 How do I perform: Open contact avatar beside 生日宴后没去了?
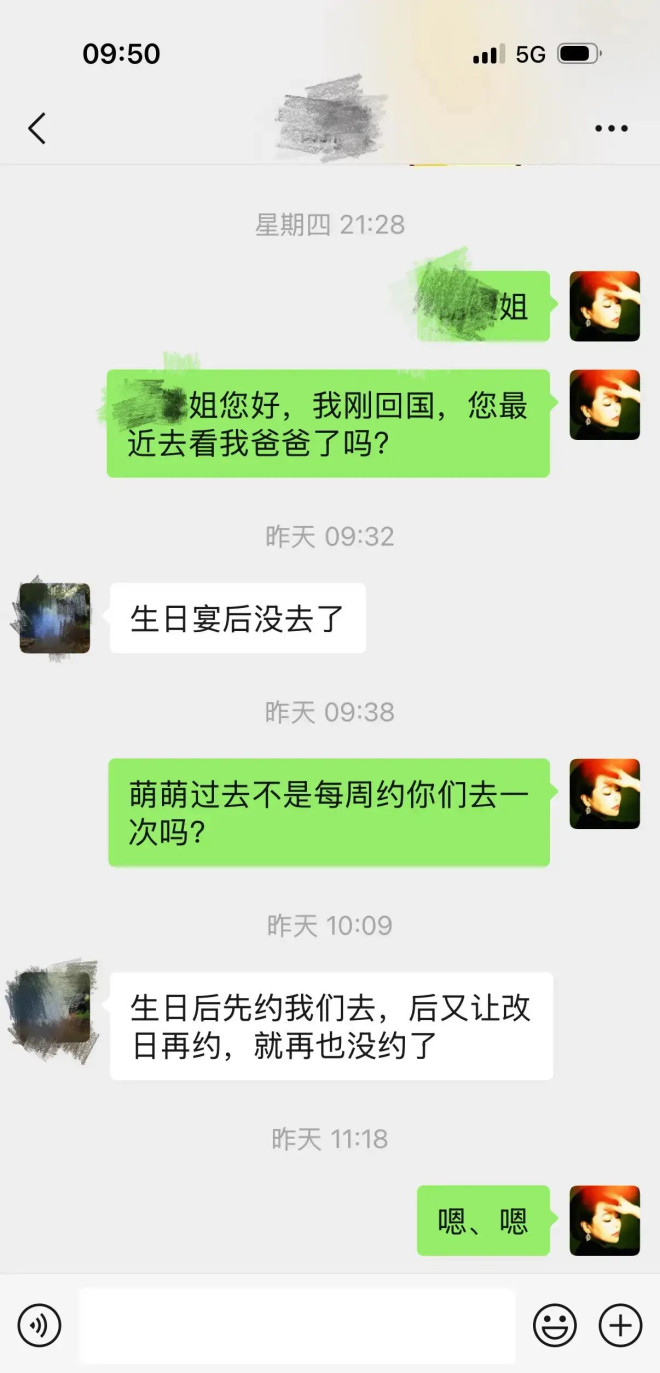(55, 618)
